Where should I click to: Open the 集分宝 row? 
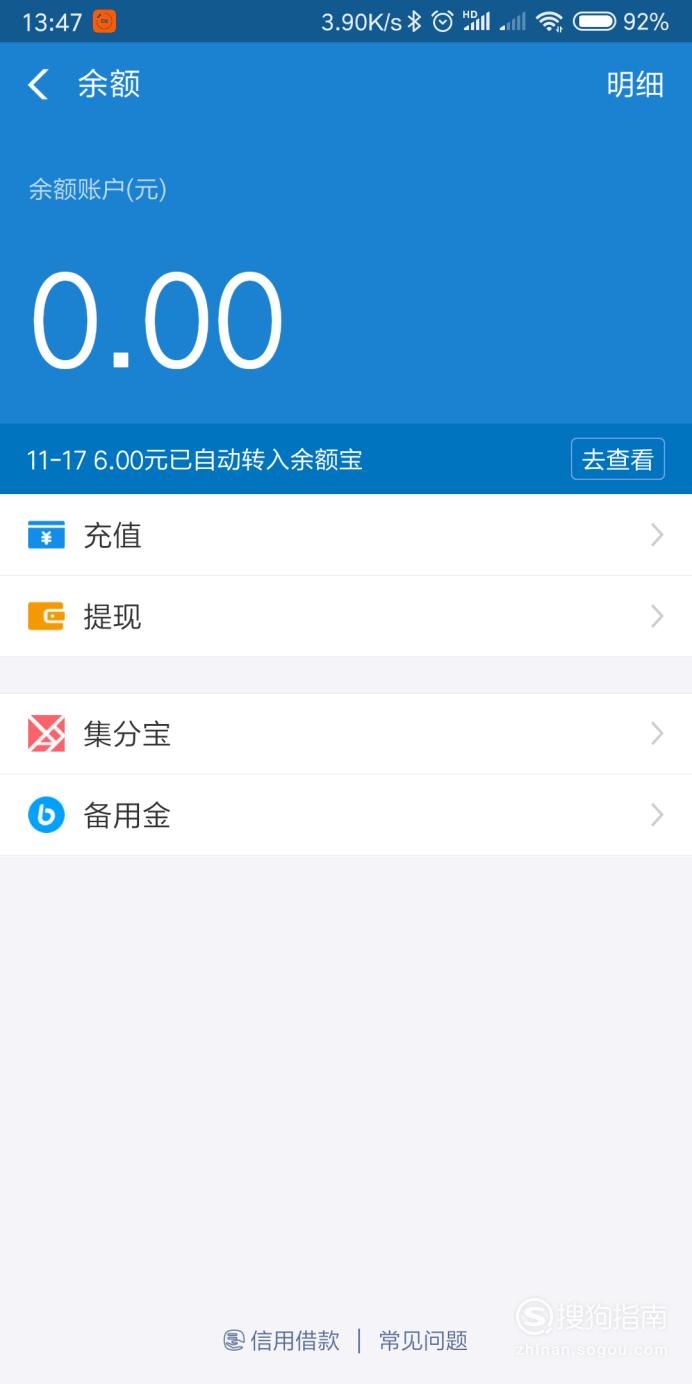click(x=346, y=734)
